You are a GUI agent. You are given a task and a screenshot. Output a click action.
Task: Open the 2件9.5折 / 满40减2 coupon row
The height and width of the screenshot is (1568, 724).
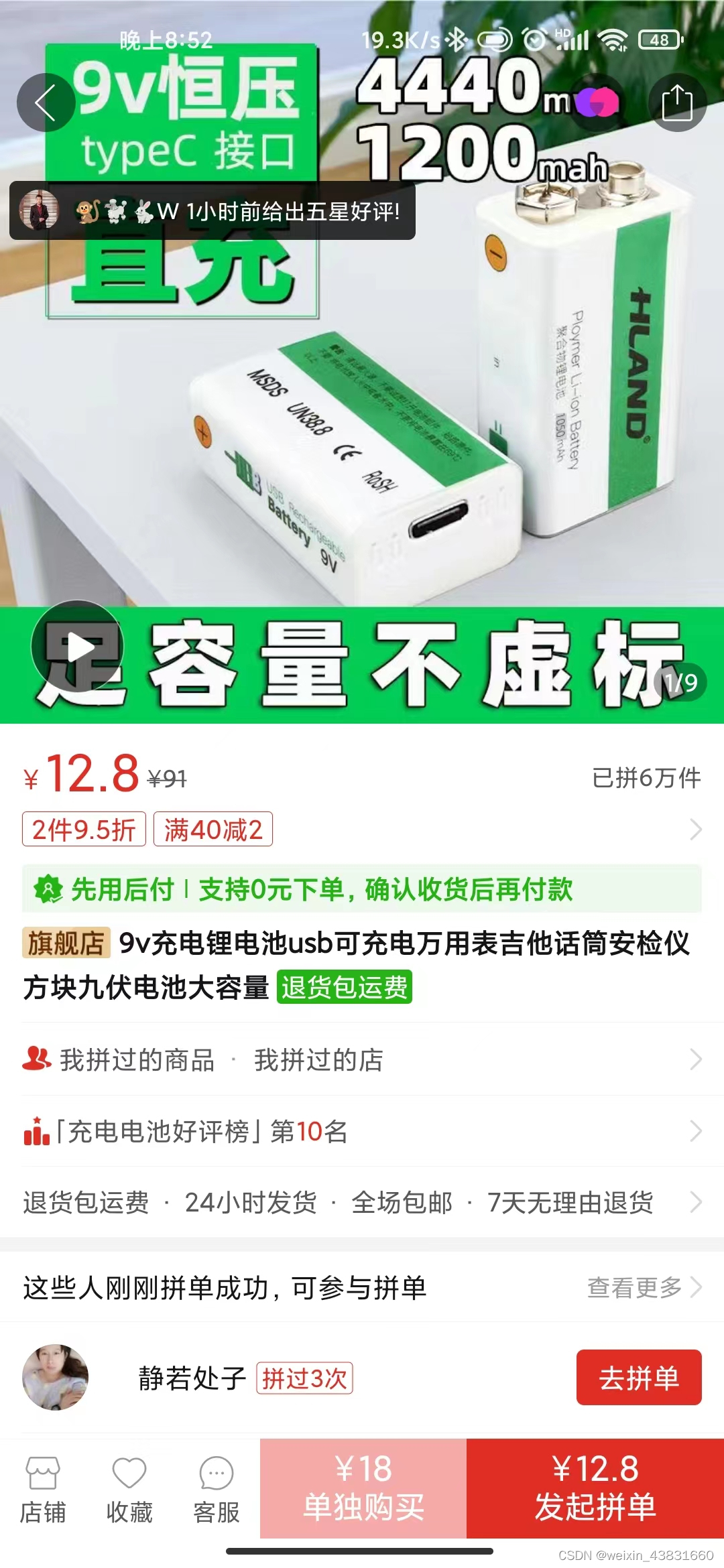362,830
